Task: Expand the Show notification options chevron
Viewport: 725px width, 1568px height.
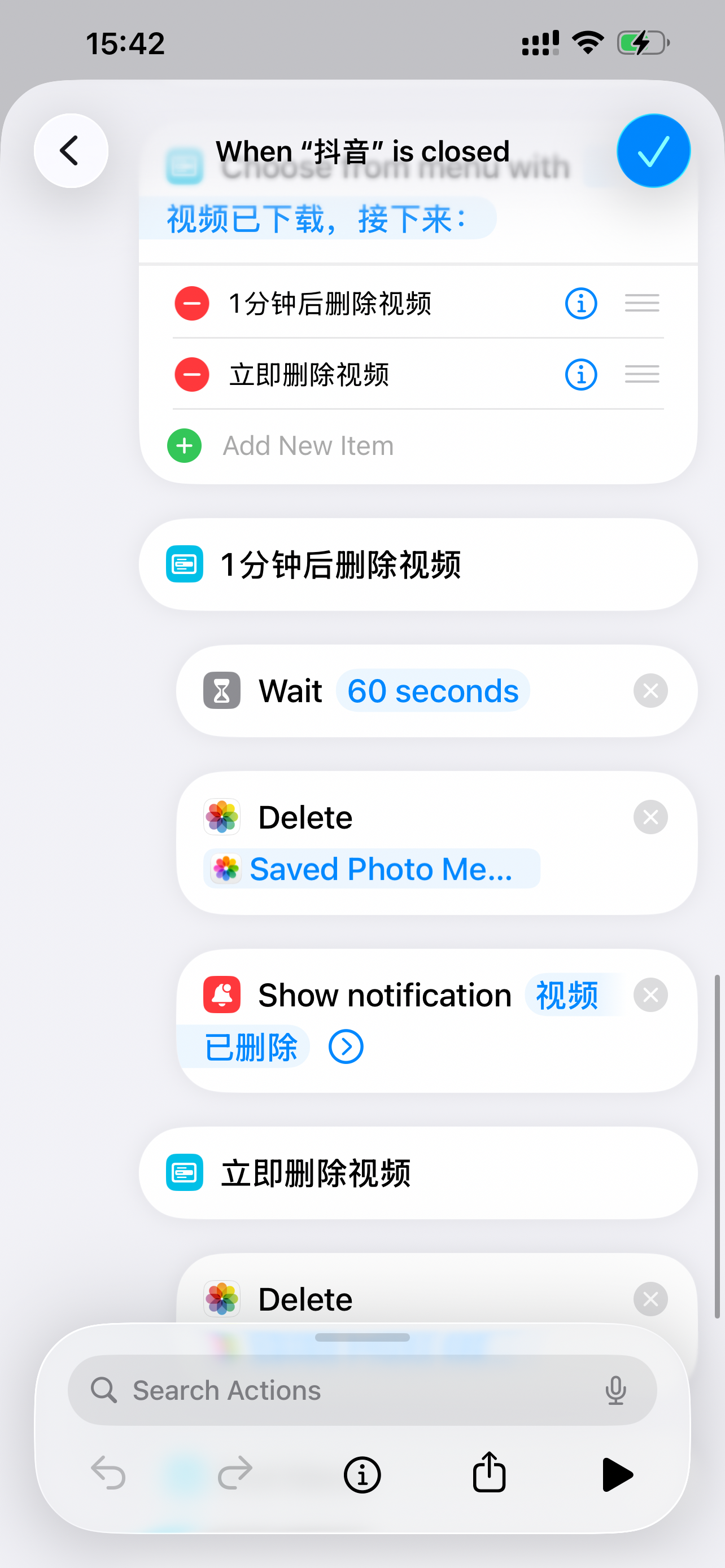Action: tap(346, 1047)
